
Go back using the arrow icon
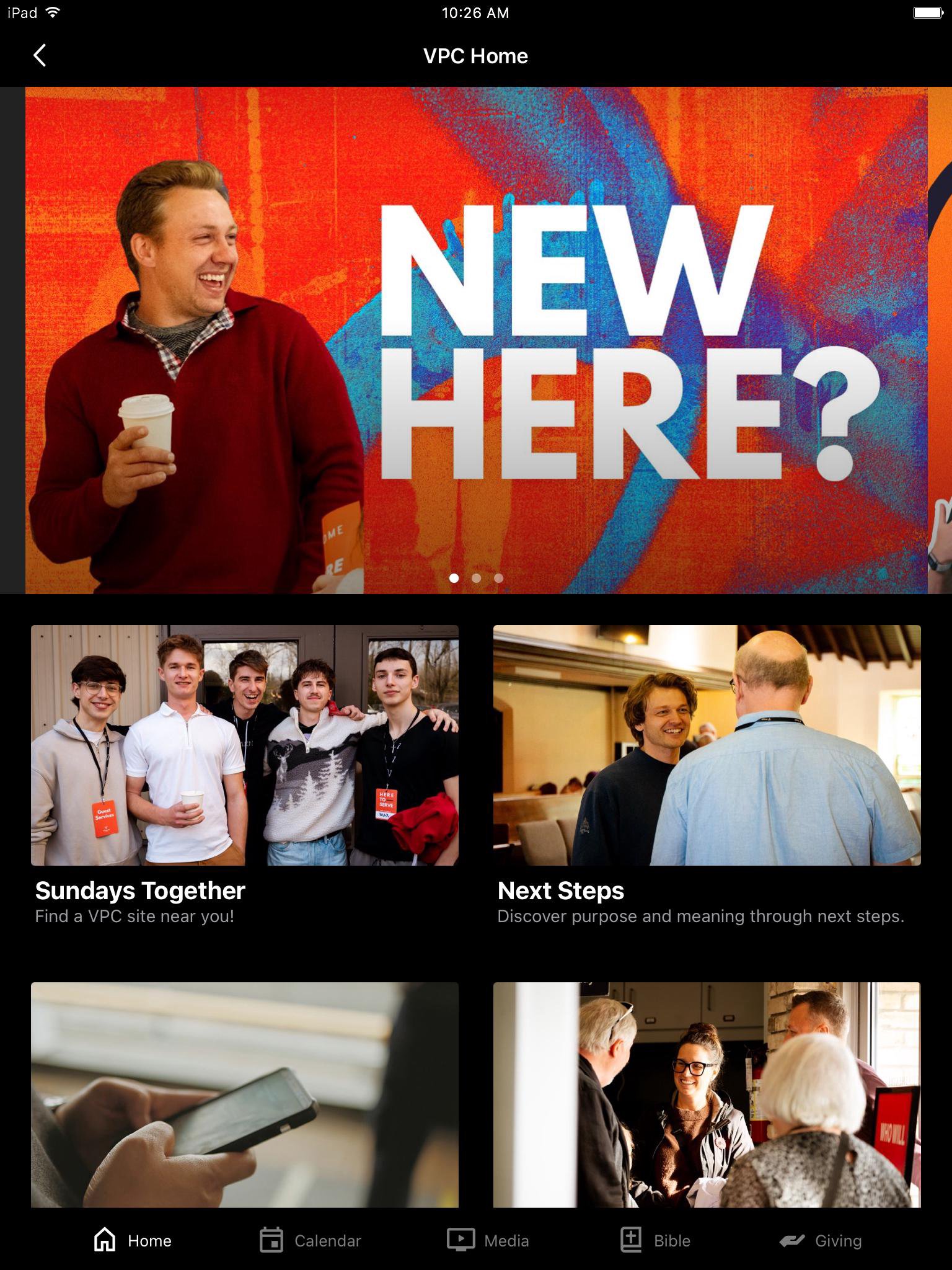[x=40, y=56]
